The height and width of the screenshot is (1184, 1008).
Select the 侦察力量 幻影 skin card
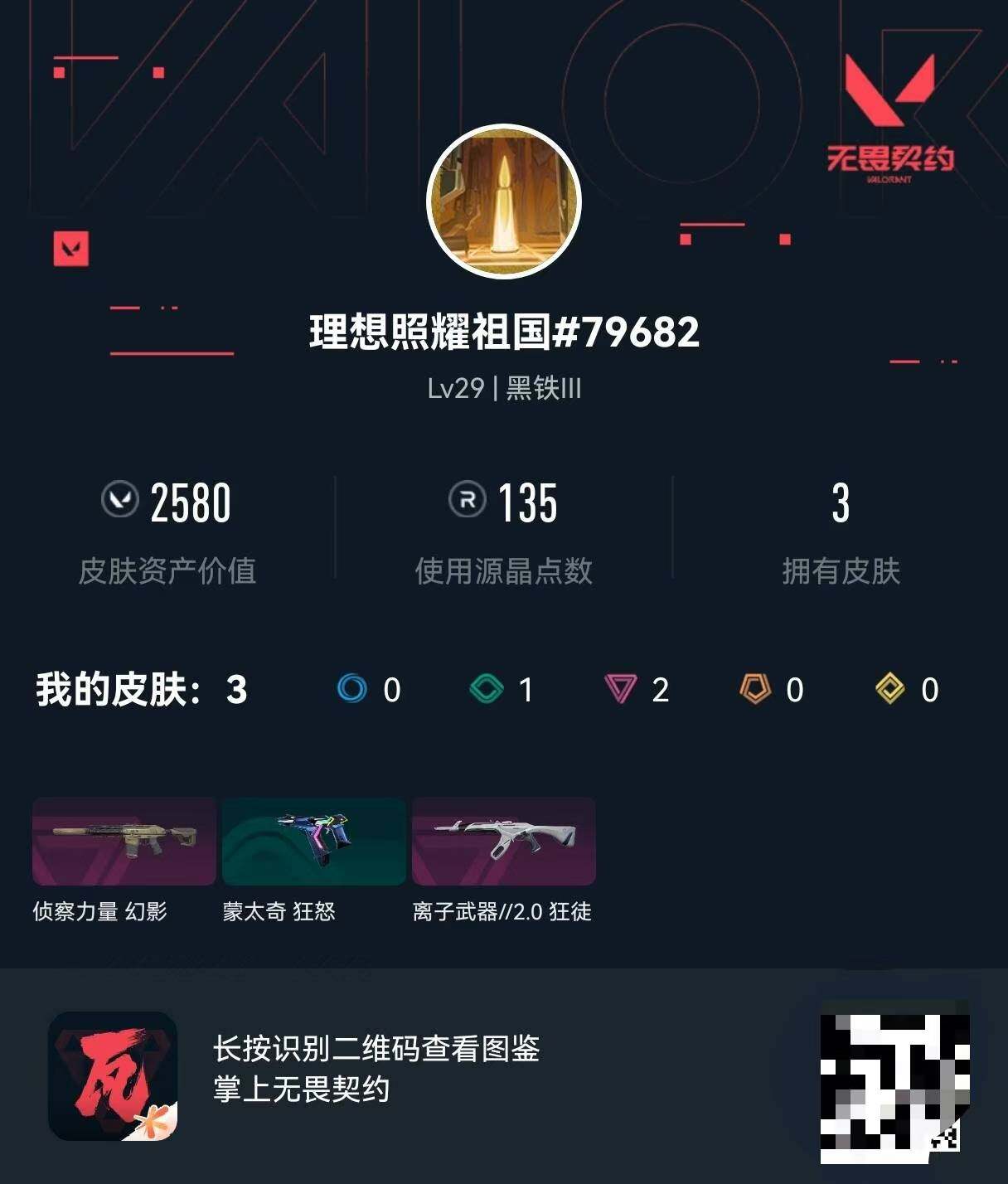click(x=124, y=842)
